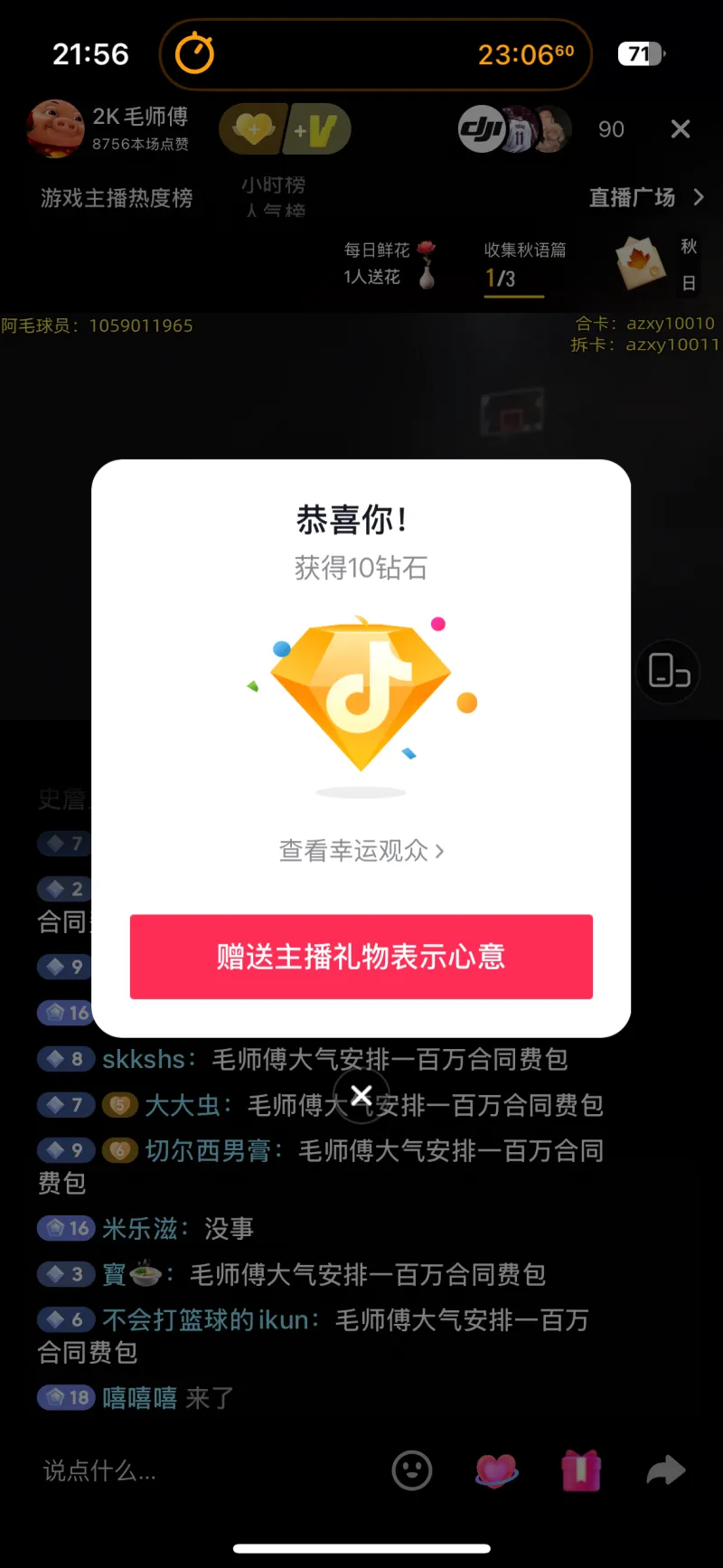Image resolution: width=723 pixels, height=1568 pixels.
Task: Send a heart like
Action: (496, 1470)
